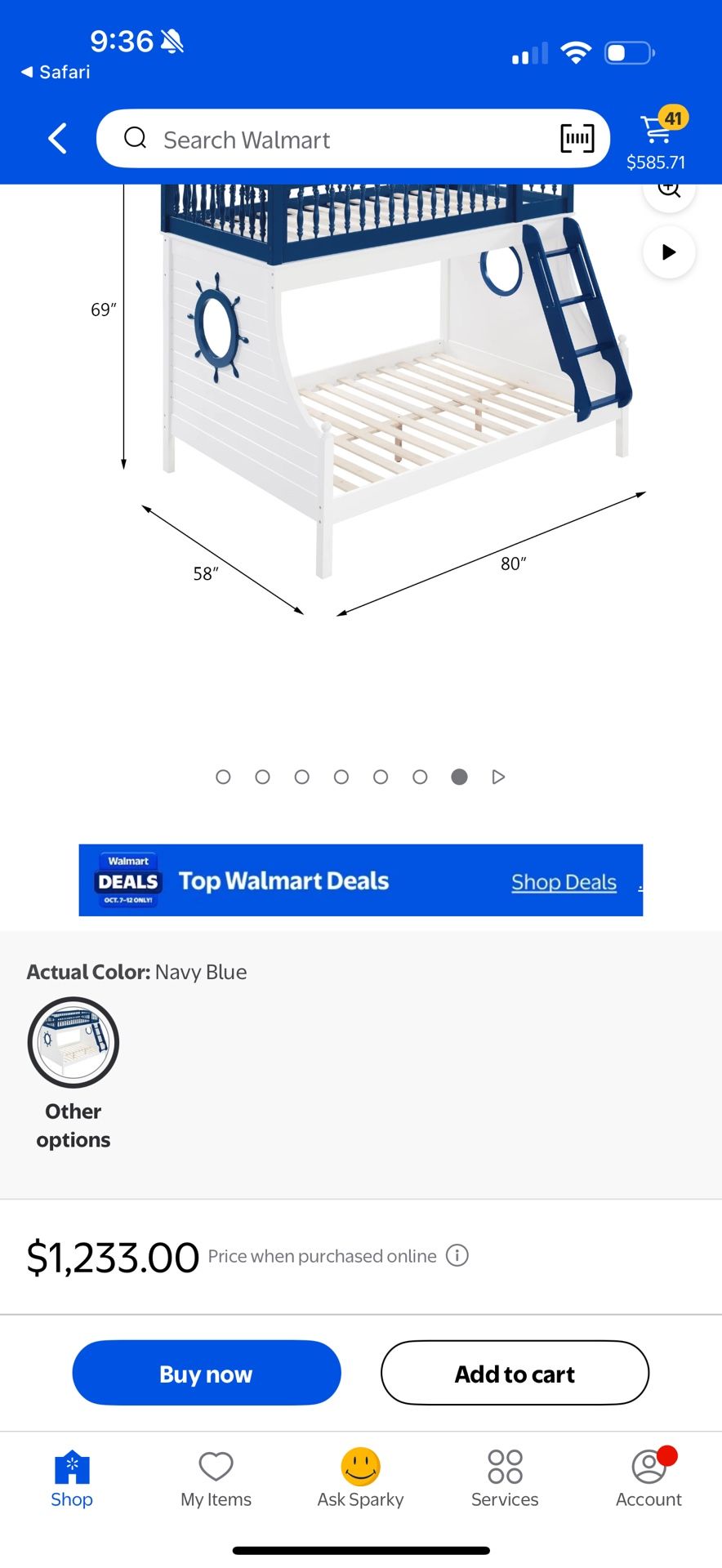Tap the back arrow to return to results
Image resolution: width=722 pixels, height=1568 pixels.
(56, 138)
